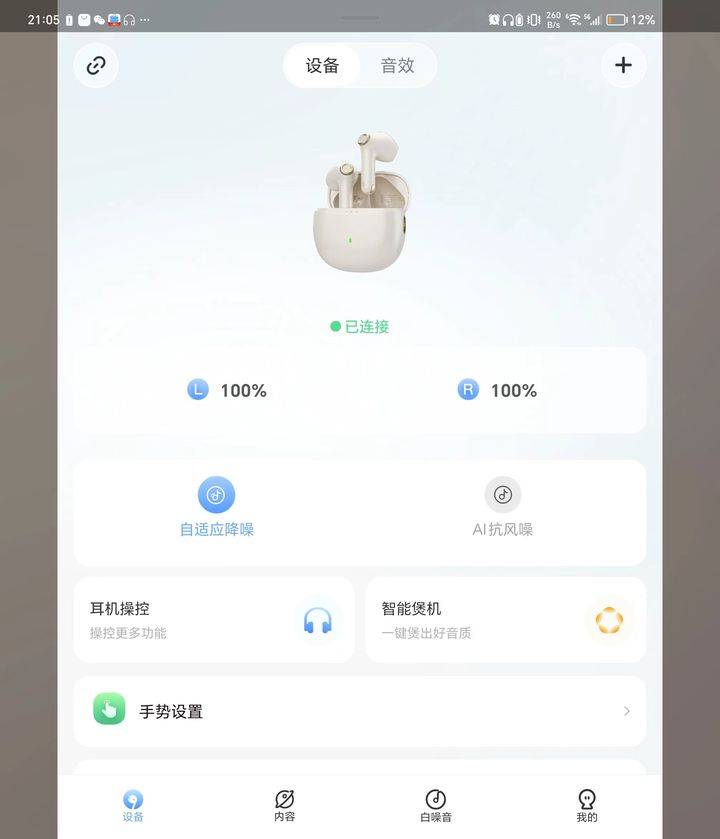Tap 设备 in bottom navigation
The height and width of the screenshot is (839, 720).
[x=133, y=805]
